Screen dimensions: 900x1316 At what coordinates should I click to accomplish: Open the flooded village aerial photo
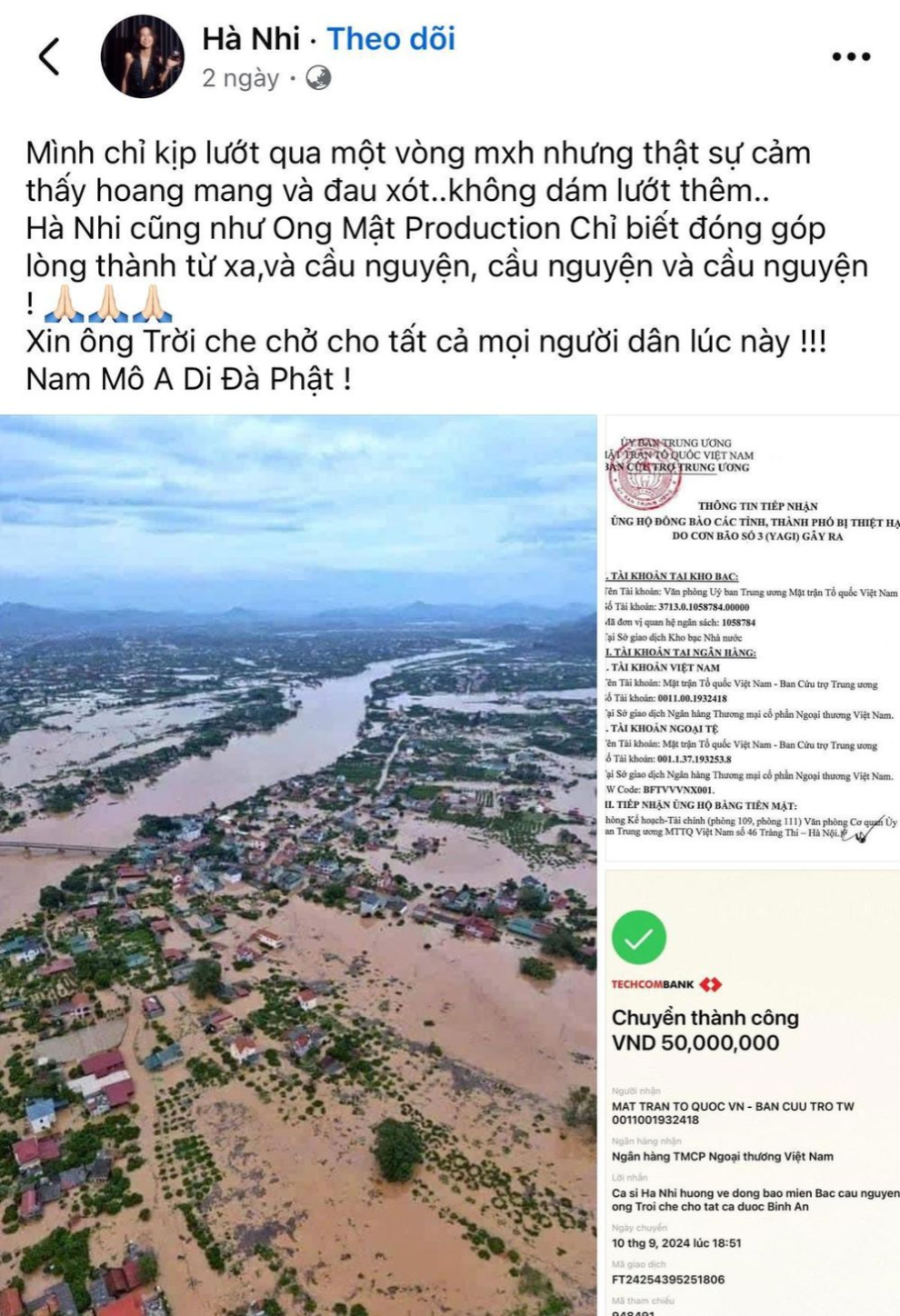pos(300,863)
